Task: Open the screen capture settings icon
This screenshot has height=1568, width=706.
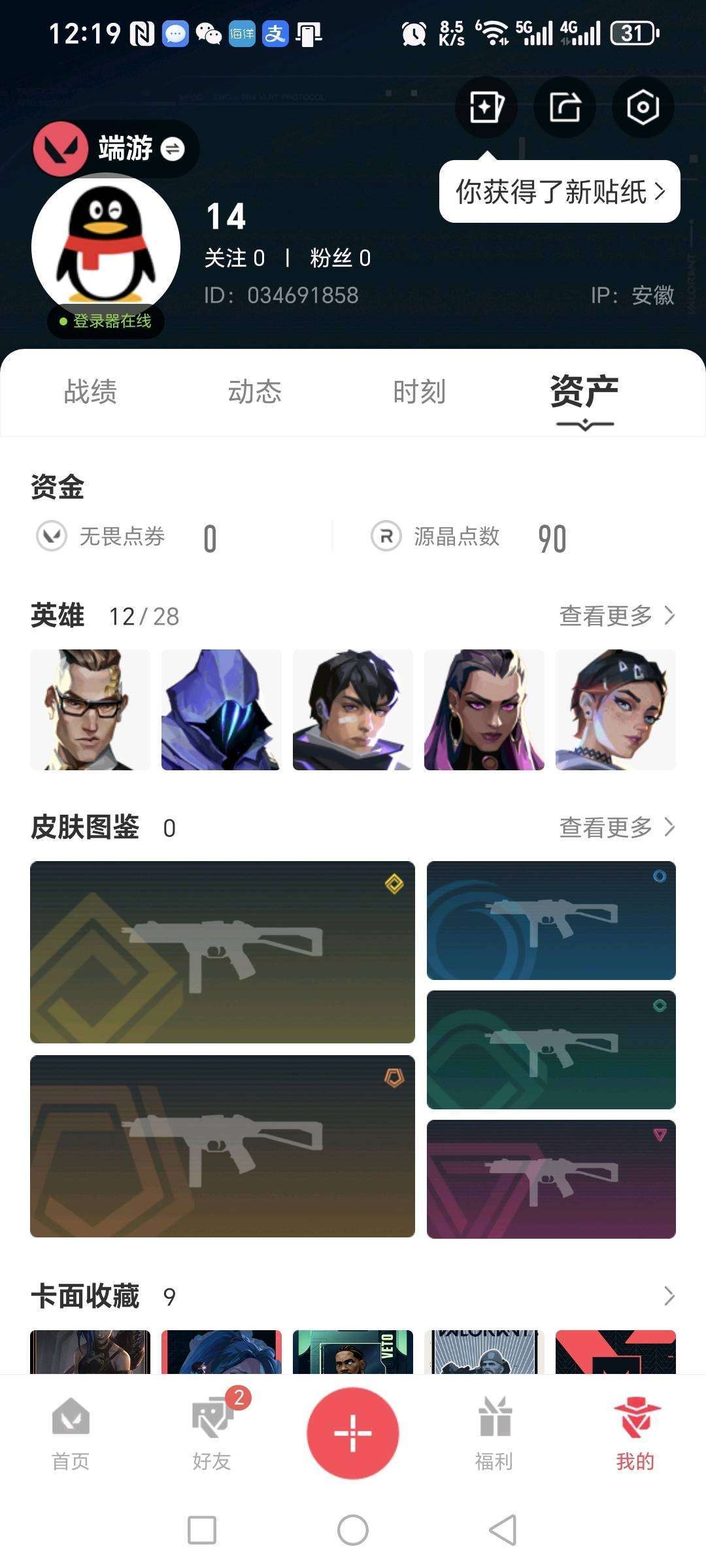Action: tap(642, 107)
